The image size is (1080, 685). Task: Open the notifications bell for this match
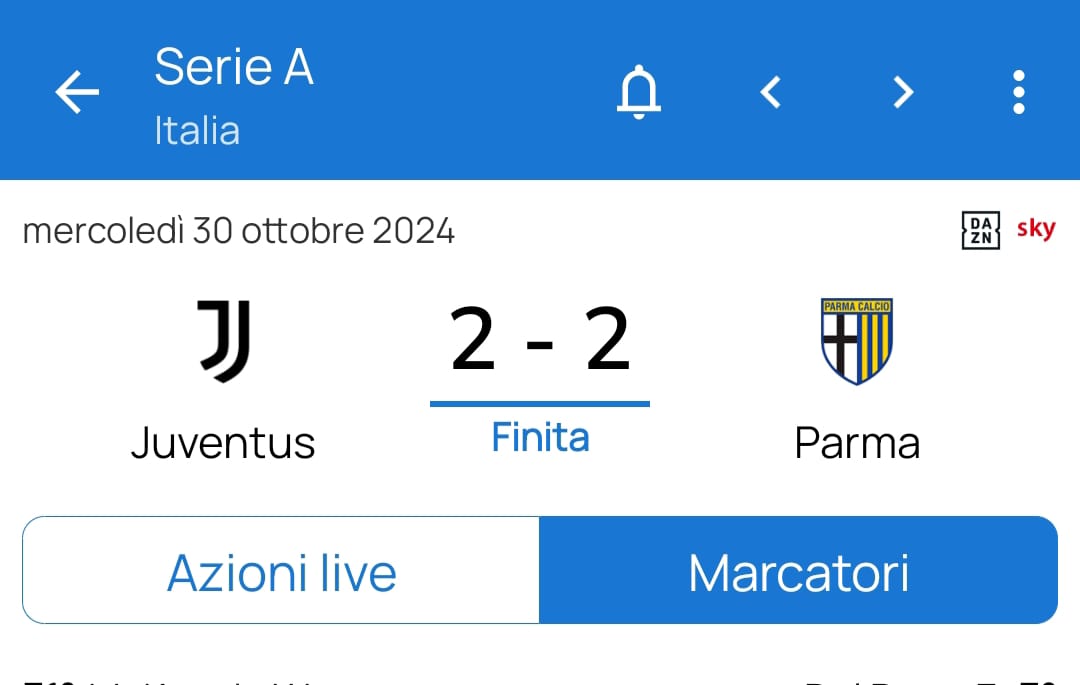639,93
